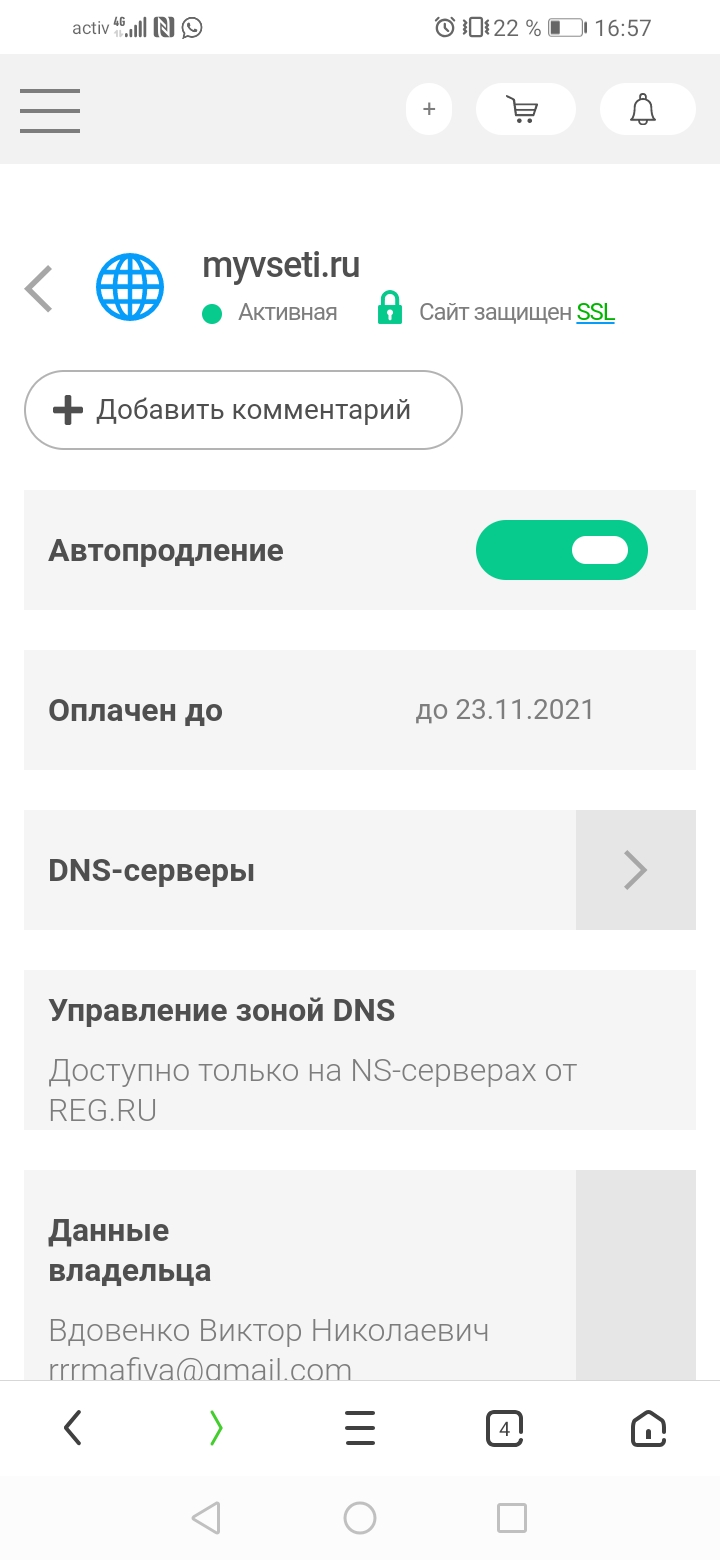Open the hamburger menu
Screen dimensions: 720x1560
click(50, 110)
